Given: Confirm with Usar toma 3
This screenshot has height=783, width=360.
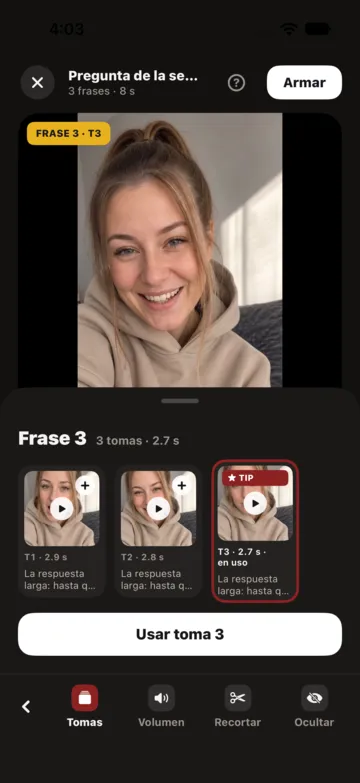Looking at the screenshot, I should [x=180, y=634].
